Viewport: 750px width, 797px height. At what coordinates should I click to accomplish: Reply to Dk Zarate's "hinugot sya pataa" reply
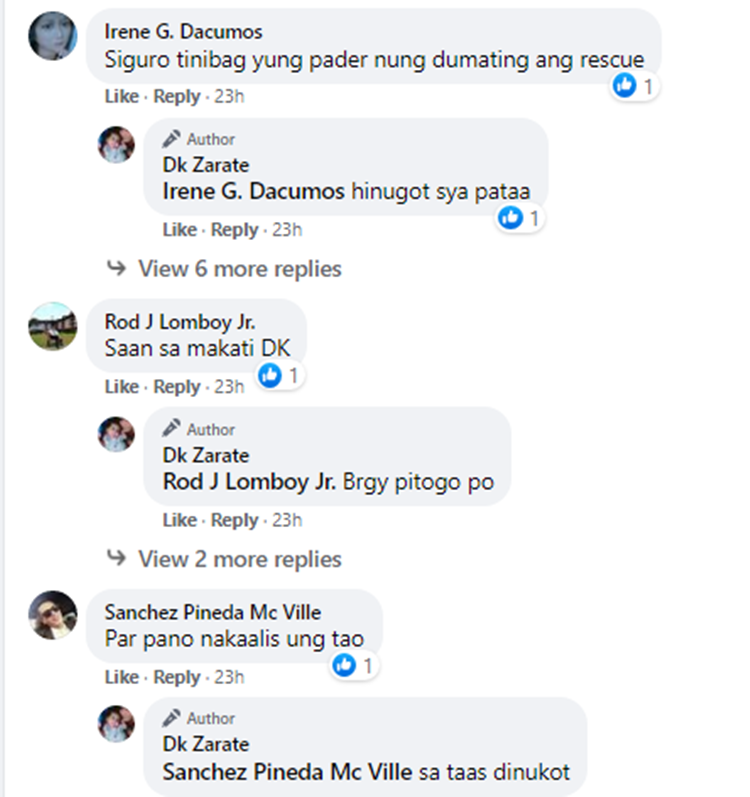coord(235,230)
